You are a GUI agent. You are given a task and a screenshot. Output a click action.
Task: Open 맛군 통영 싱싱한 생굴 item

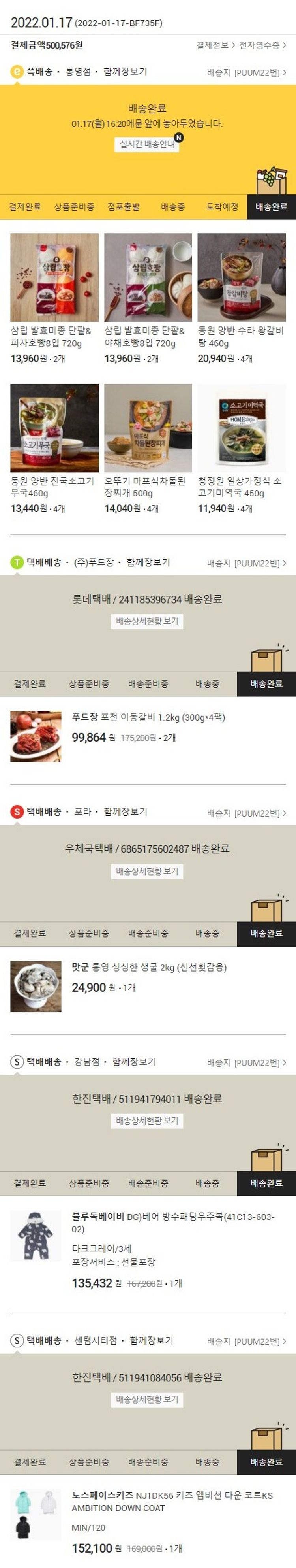click(x=149, y=967)
